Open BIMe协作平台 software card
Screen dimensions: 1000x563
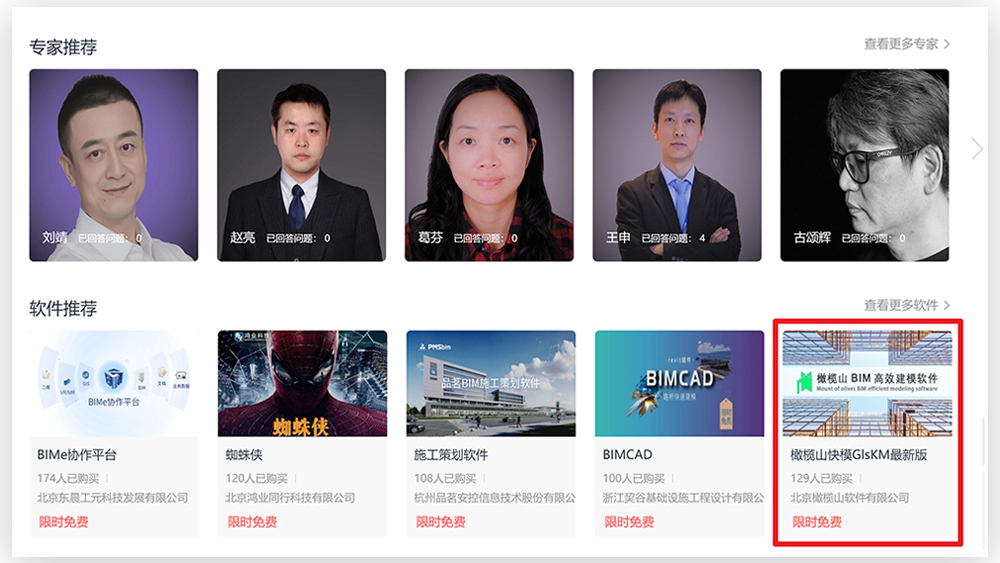click(x=113, y=430)
